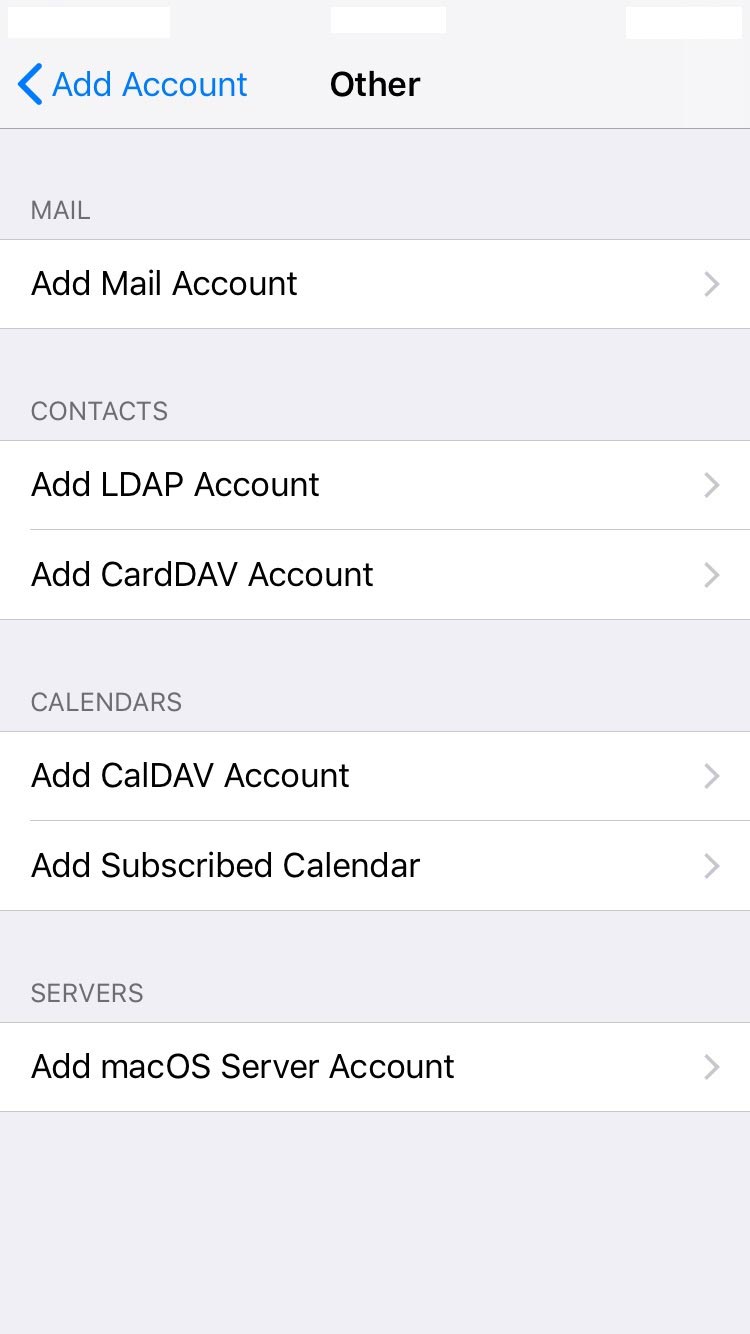The width and height of the screenshot is (750, 1334).
Task: Tap the chevron beside Add CalDAV Account
Action: coord(711,776)
